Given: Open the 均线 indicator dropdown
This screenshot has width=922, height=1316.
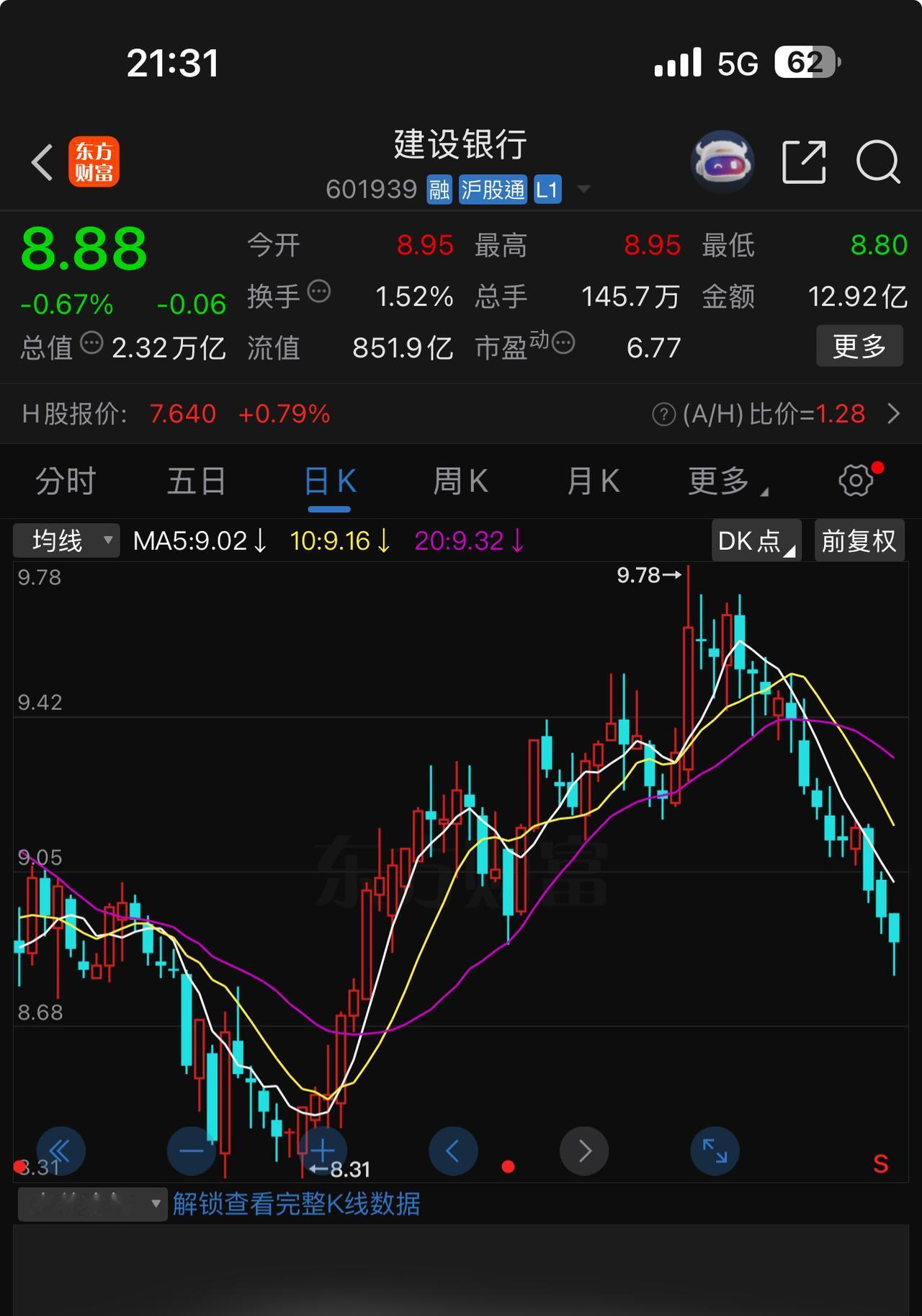Looking at the screenshot, I should [x=65, y=540].
